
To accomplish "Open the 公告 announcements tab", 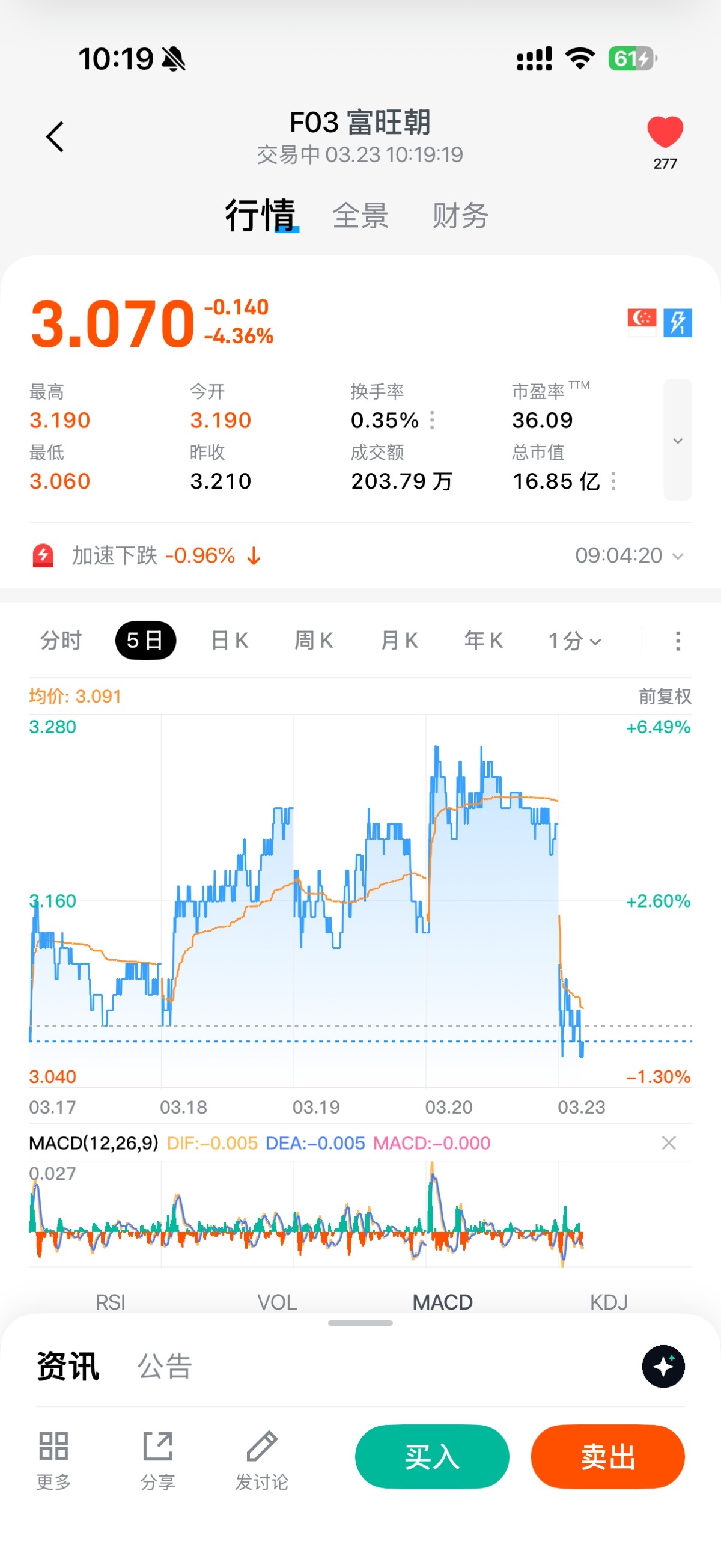I will [165, 1367].
